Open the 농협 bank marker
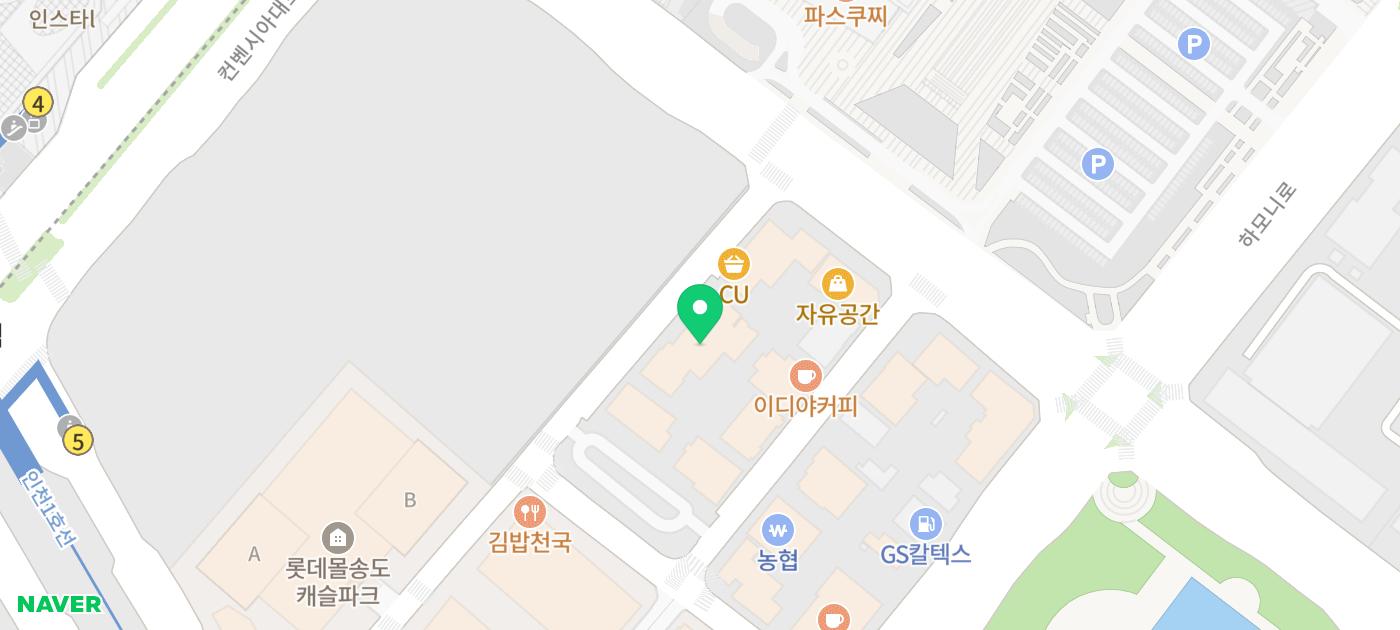 click(777, 530)
